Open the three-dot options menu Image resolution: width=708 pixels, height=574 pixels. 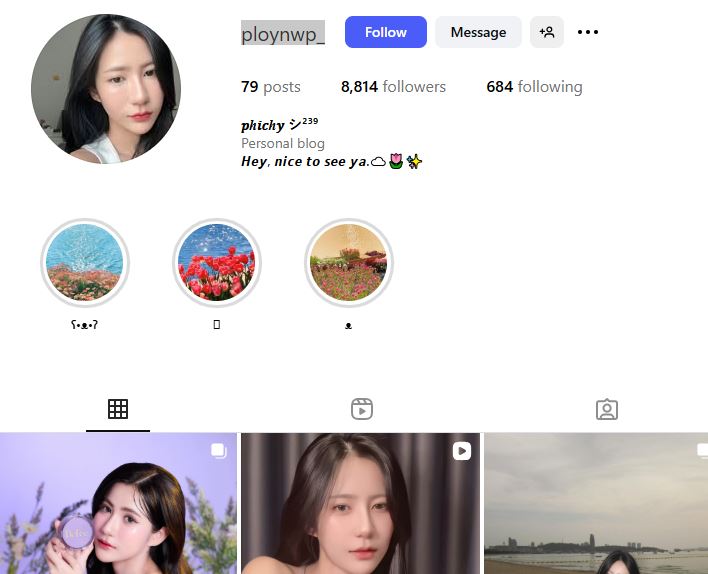(588, 32)
